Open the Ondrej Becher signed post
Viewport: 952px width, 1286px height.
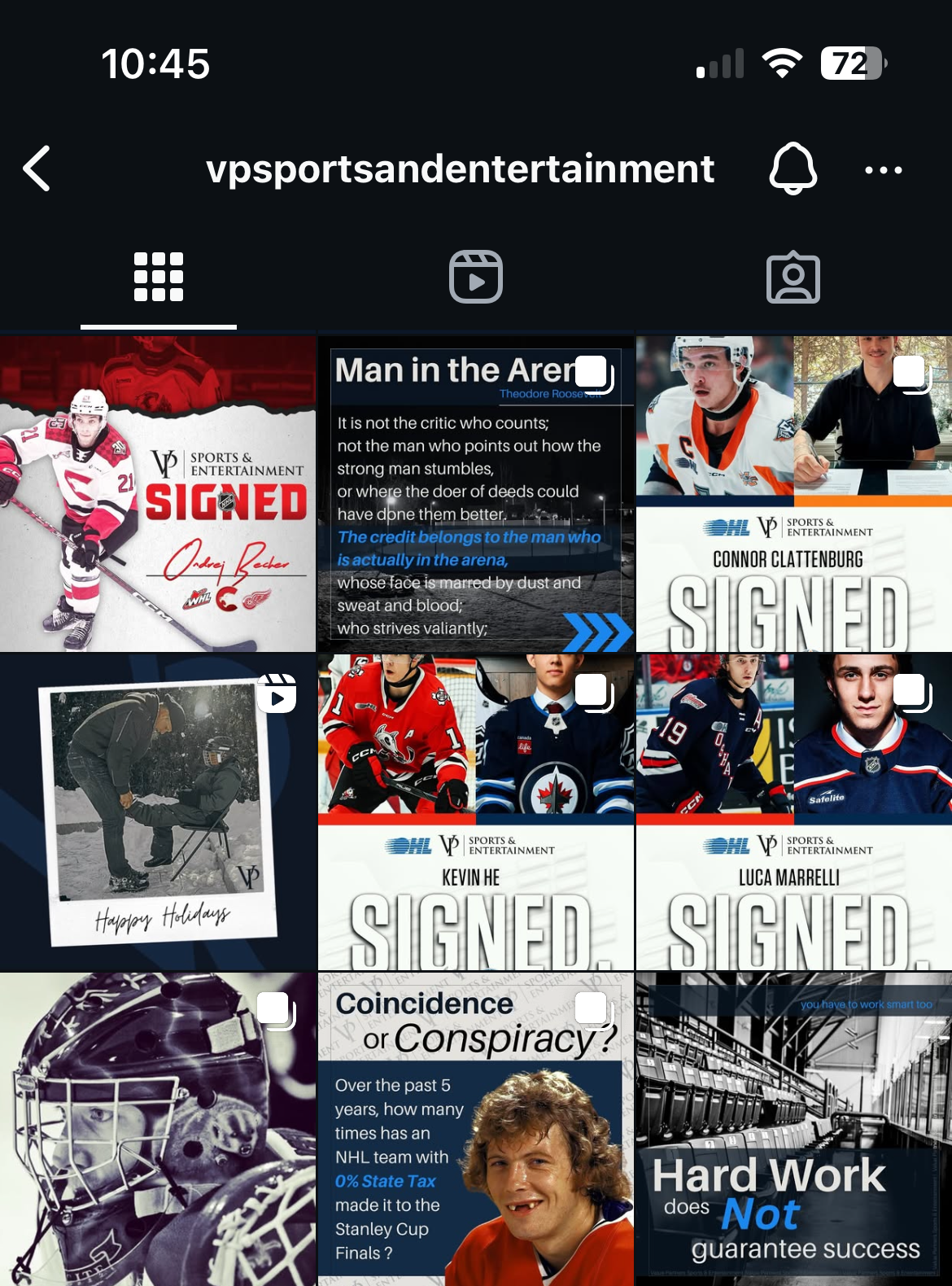(158, 494)
